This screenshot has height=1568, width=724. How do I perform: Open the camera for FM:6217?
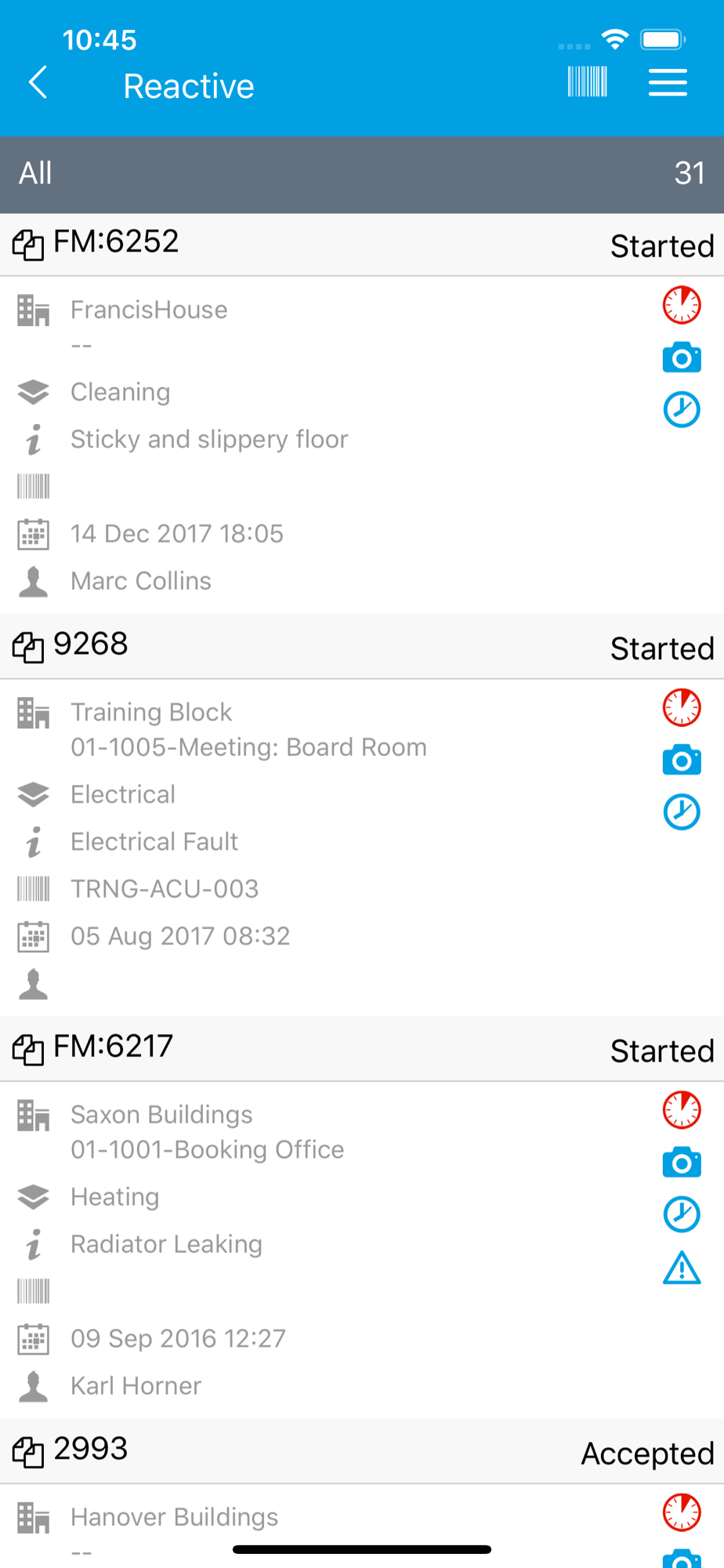click(682, 1163)
